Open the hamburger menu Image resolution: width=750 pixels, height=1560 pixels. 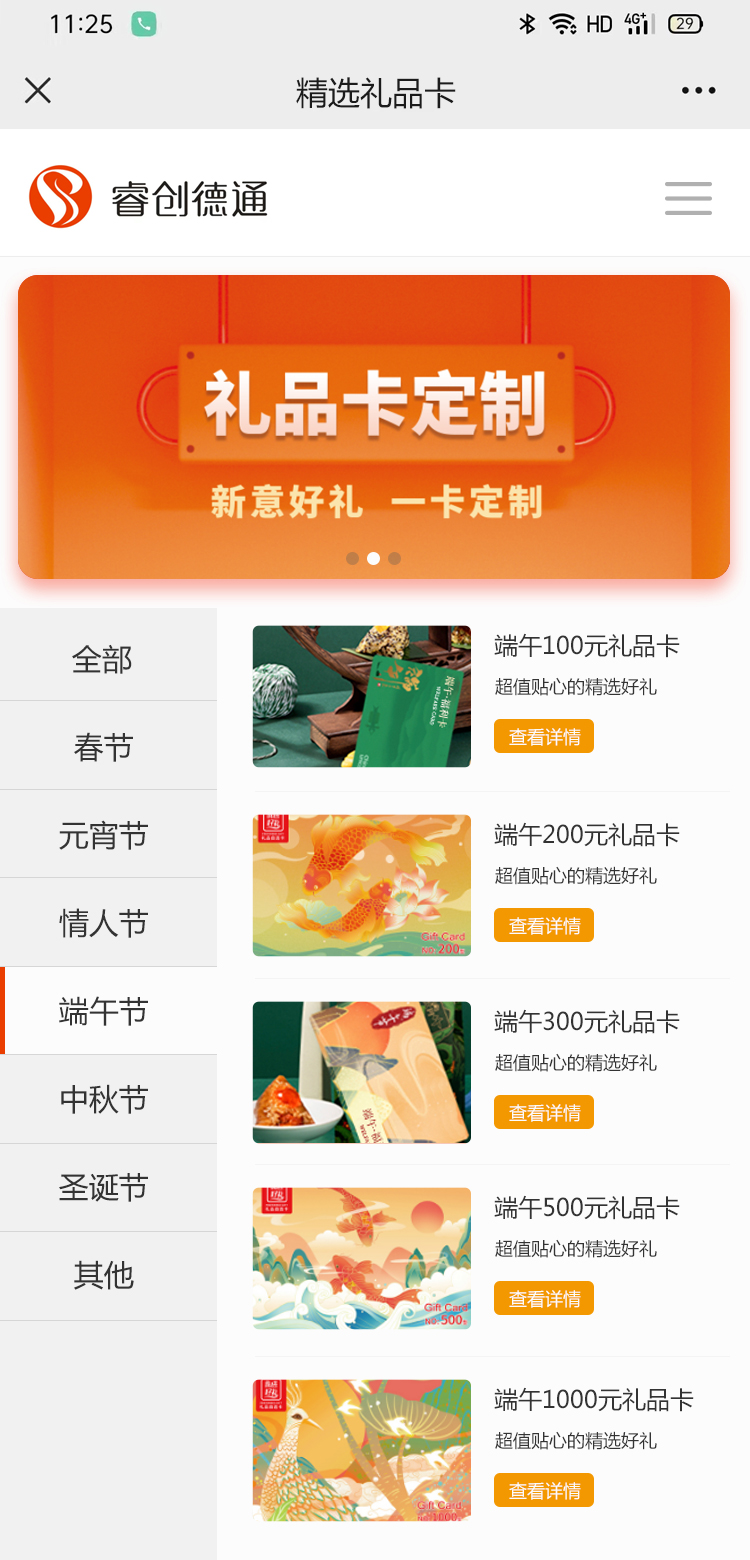click(x=689, y=198)
